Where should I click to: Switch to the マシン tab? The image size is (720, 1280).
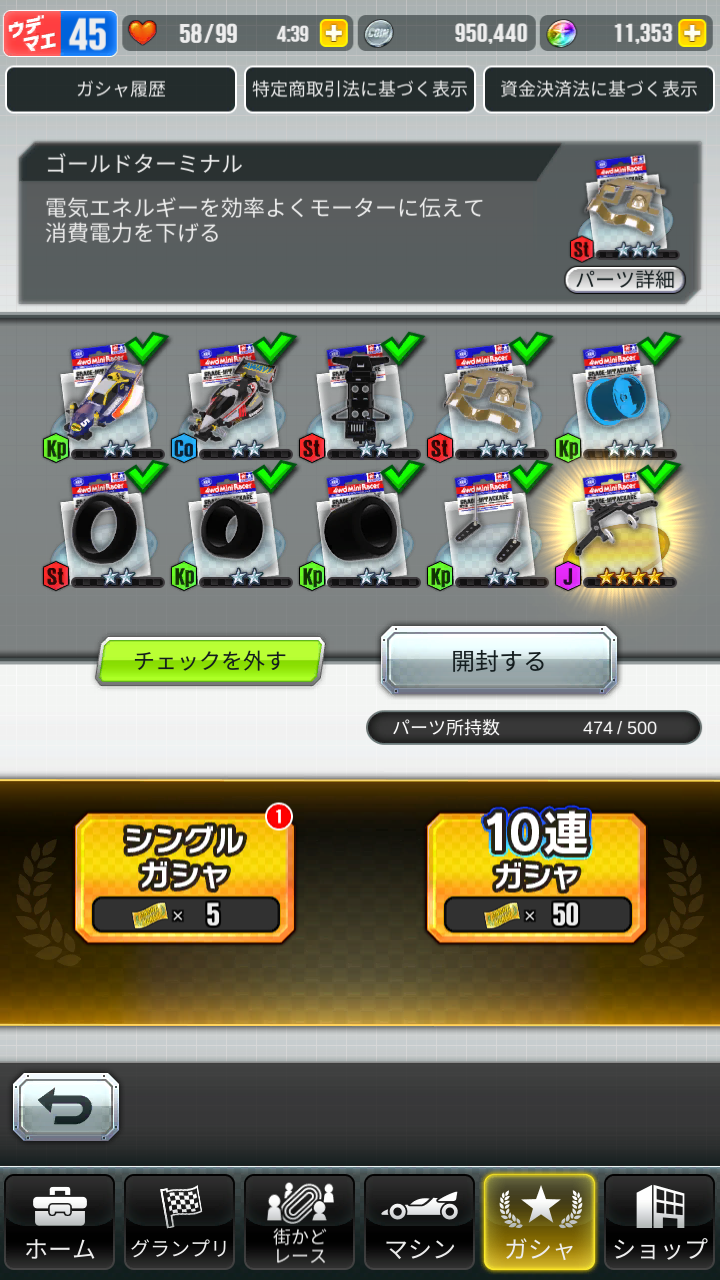420,1222
